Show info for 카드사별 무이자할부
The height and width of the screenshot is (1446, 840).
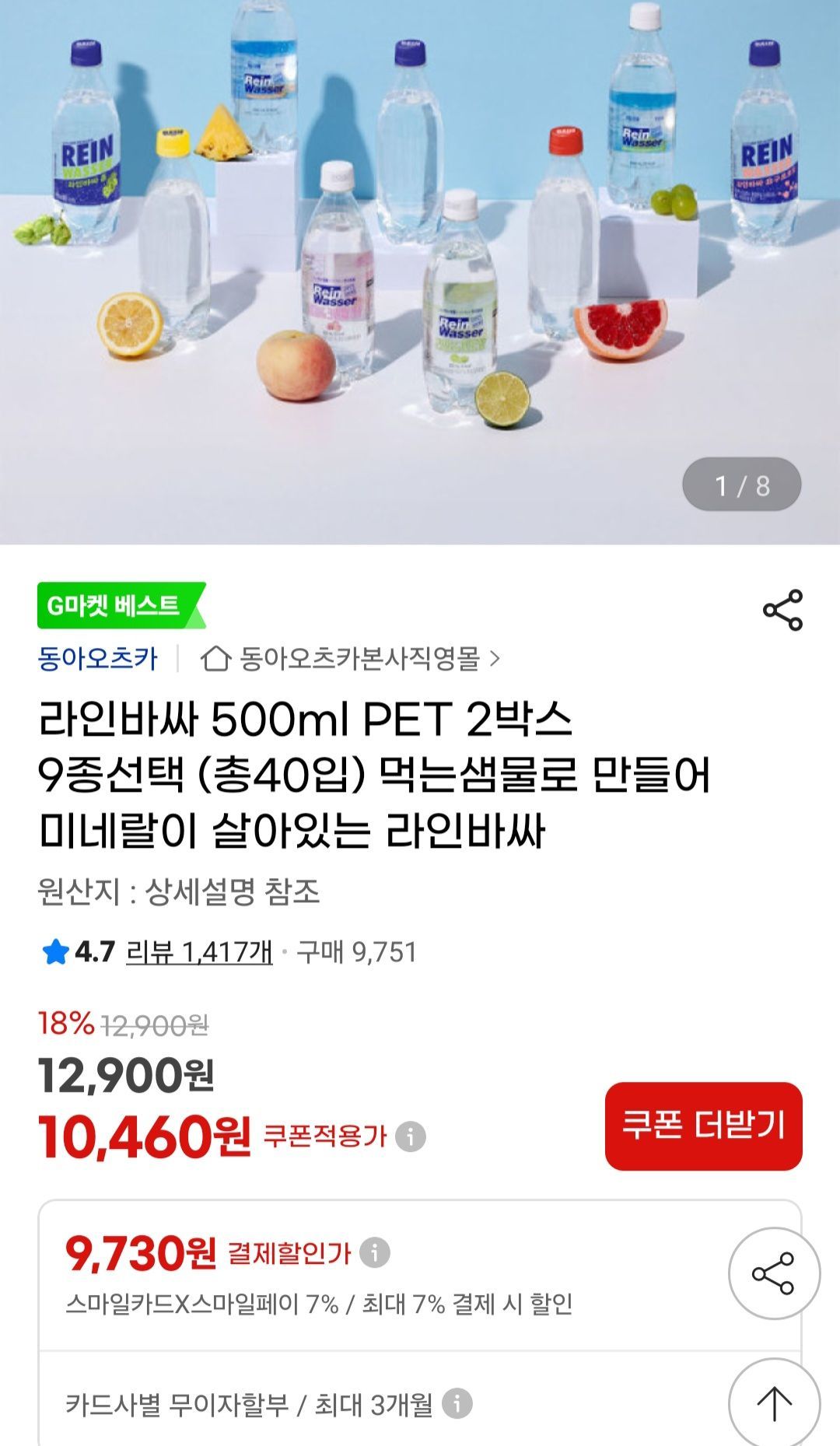coord(457,1404)
